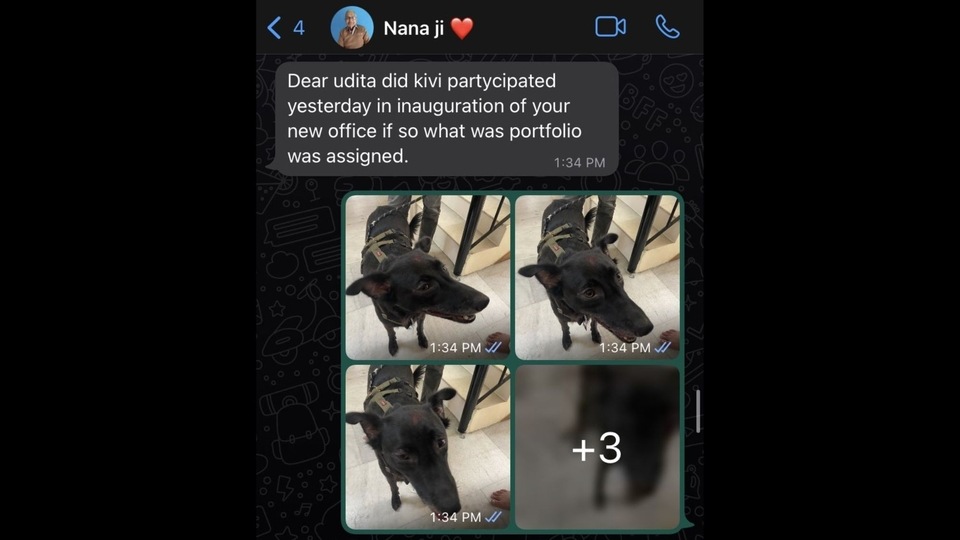The height and width of the screenshot is (540, 960).
Task: Go back to the chats list
Action: [x=285, y=28]
